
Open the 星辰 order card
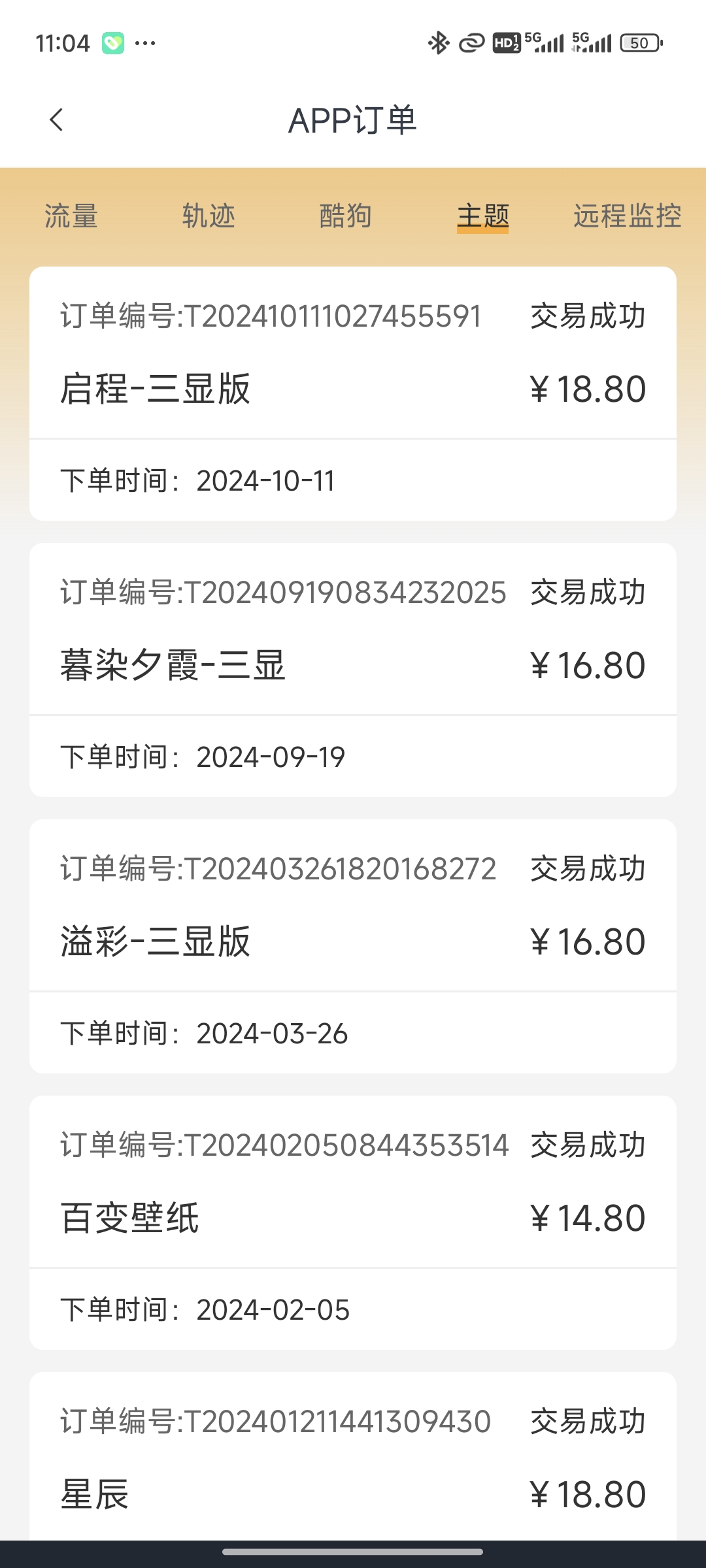tap(353, 1456)
